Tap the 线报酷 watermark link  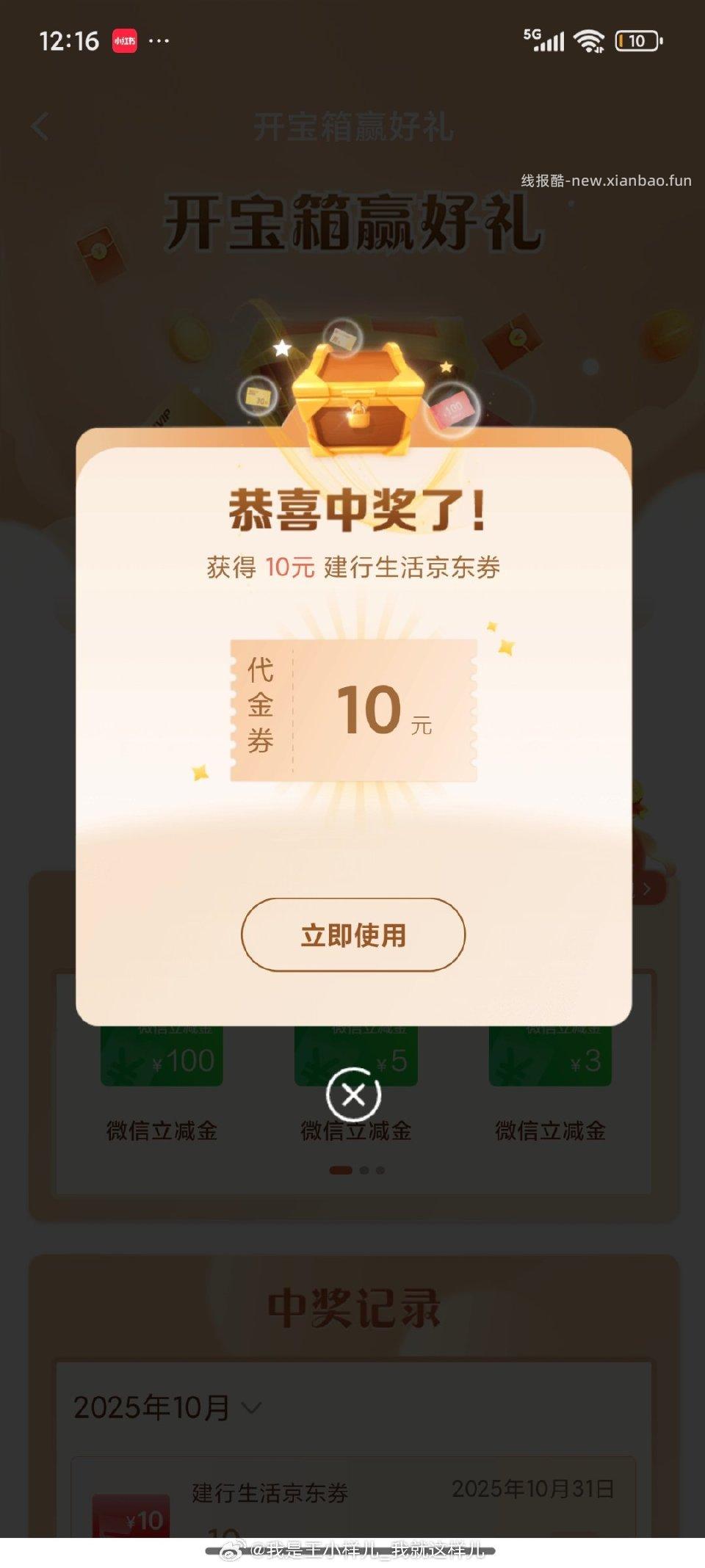pos(607,178)
